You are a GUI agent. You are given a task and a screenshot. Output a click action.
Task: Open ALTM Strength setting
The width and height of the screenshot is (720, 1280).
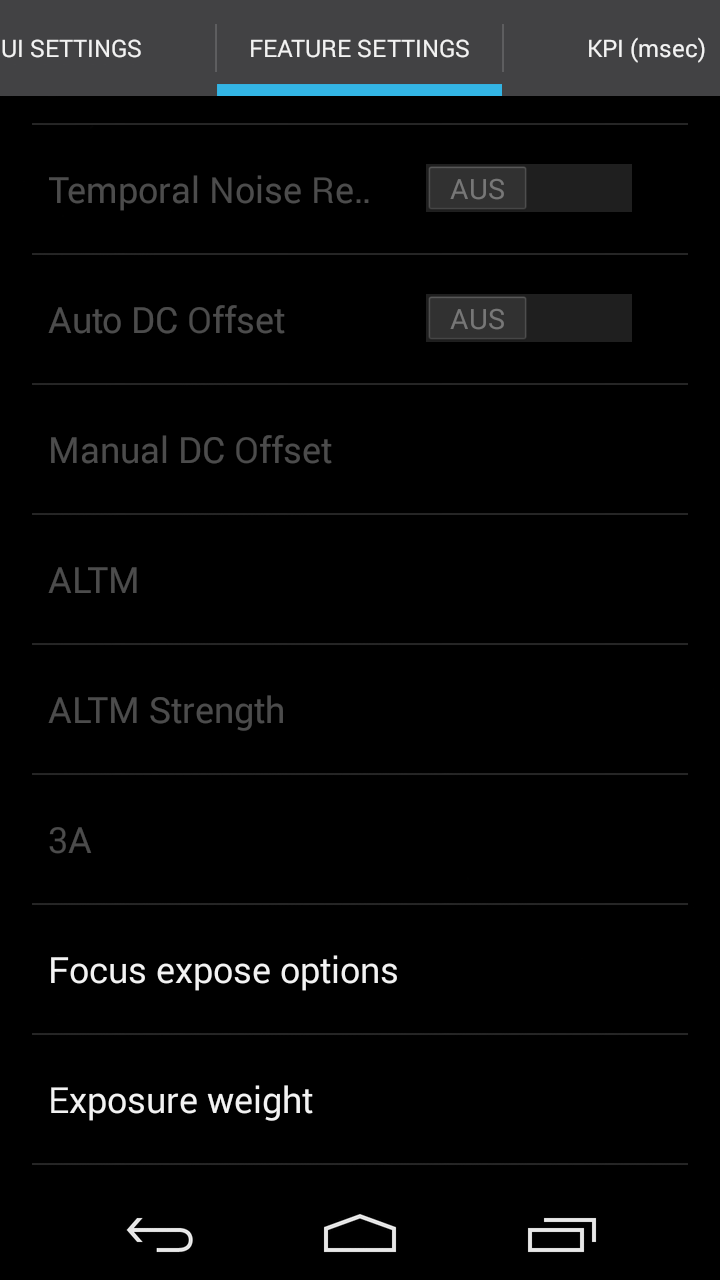tap(360, 710)
